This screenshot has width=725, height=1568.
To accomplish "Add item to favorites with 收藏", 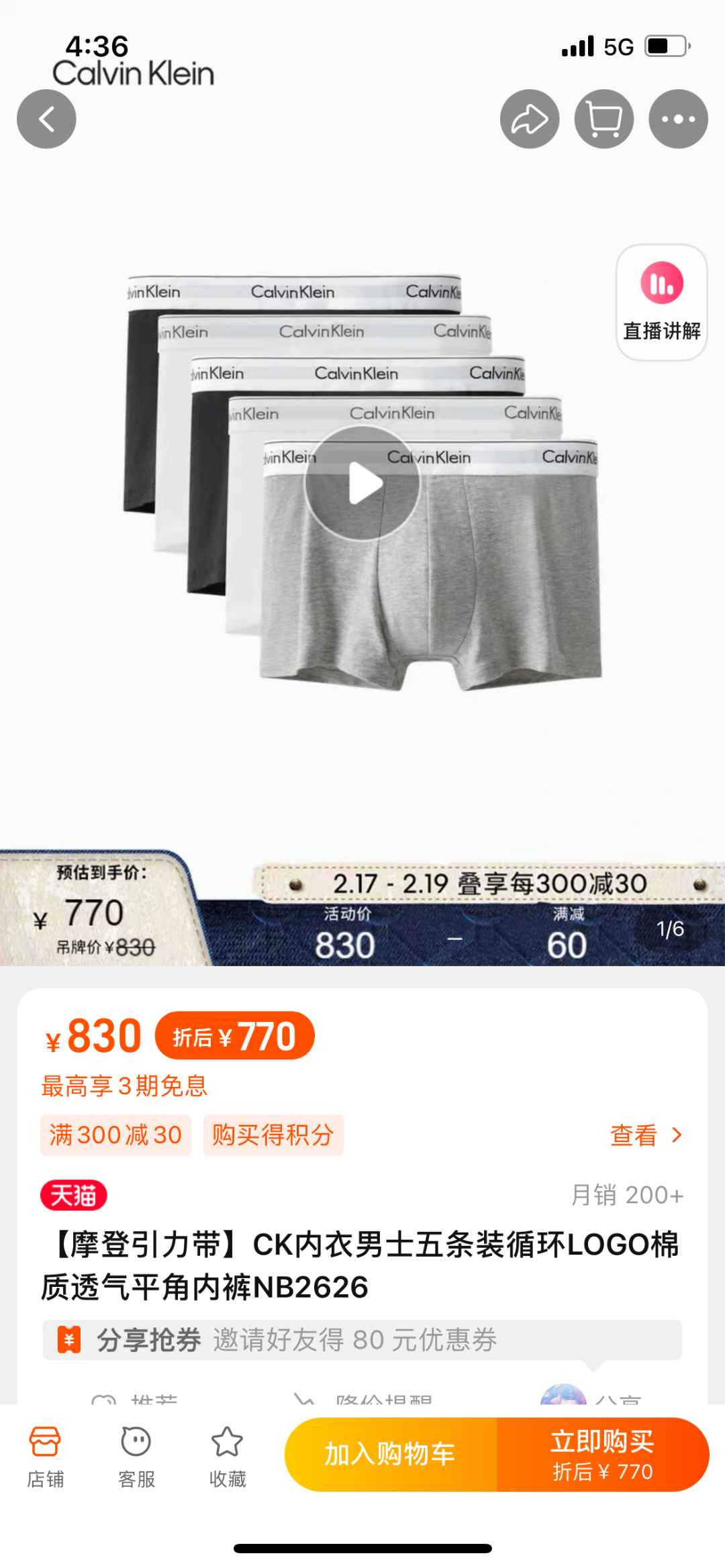I will 228,1455.
